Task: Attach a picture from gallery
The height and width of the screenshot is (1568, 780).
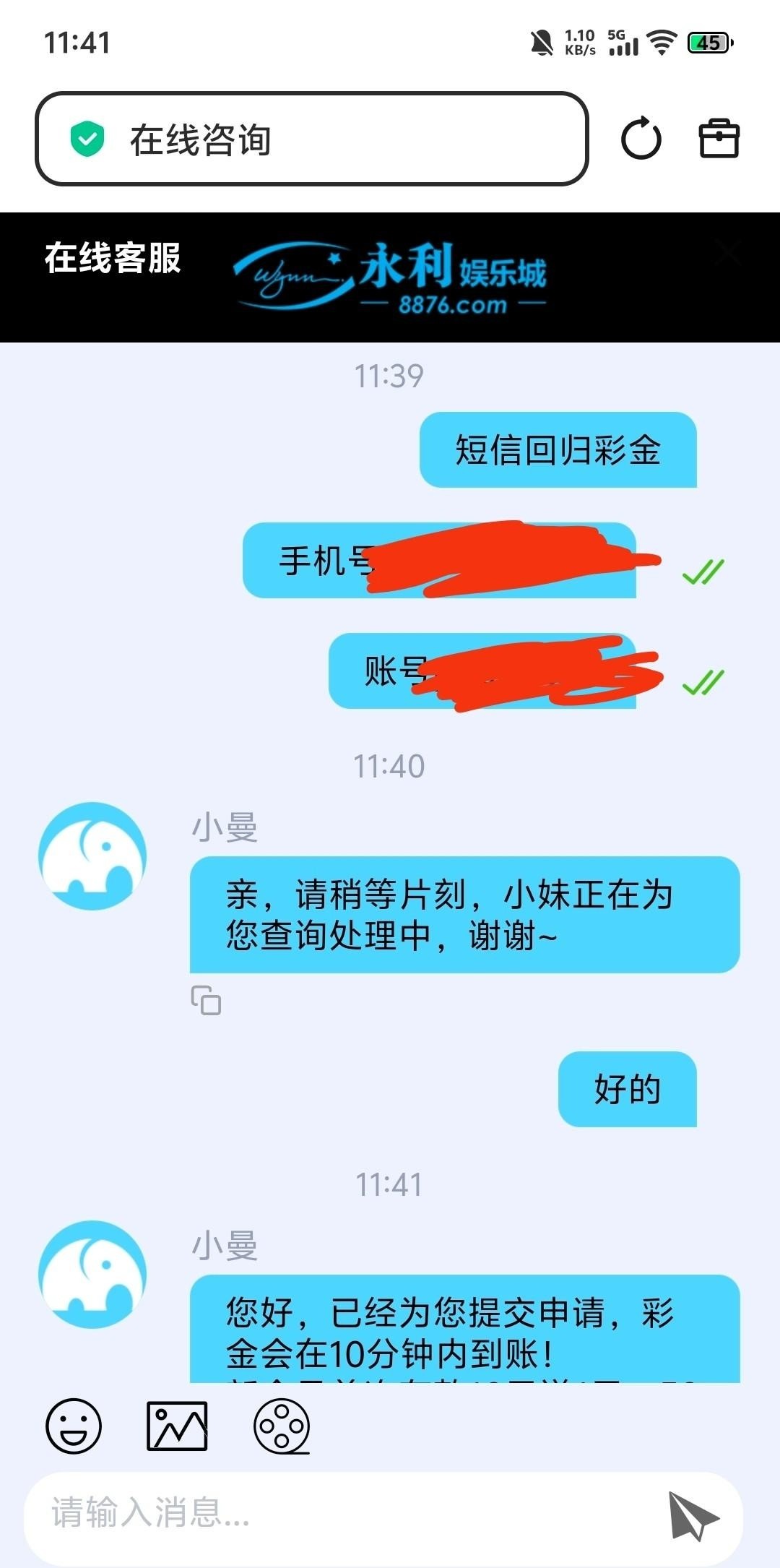Action: (x=177, y=1426)
